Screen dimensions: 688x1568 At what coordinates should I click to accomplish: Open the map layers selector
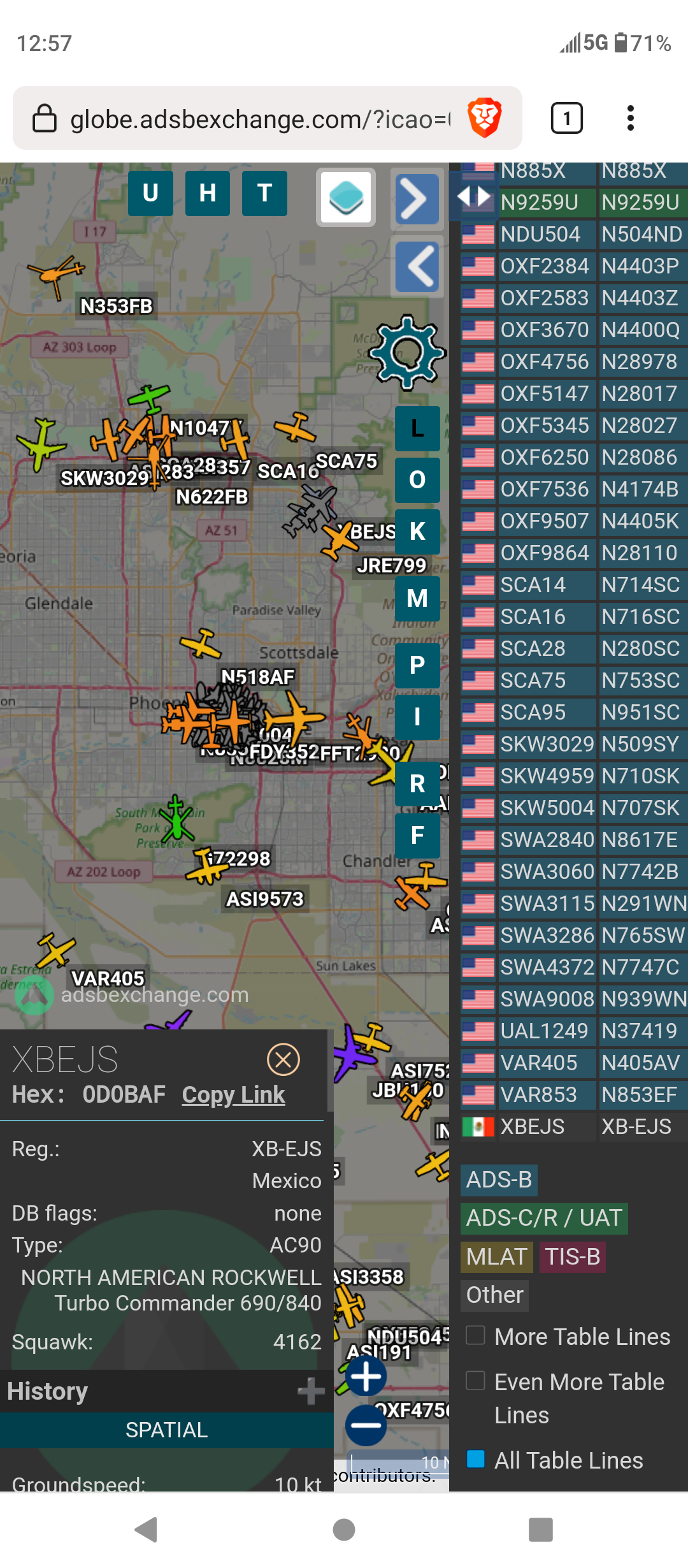pos(346,198)
